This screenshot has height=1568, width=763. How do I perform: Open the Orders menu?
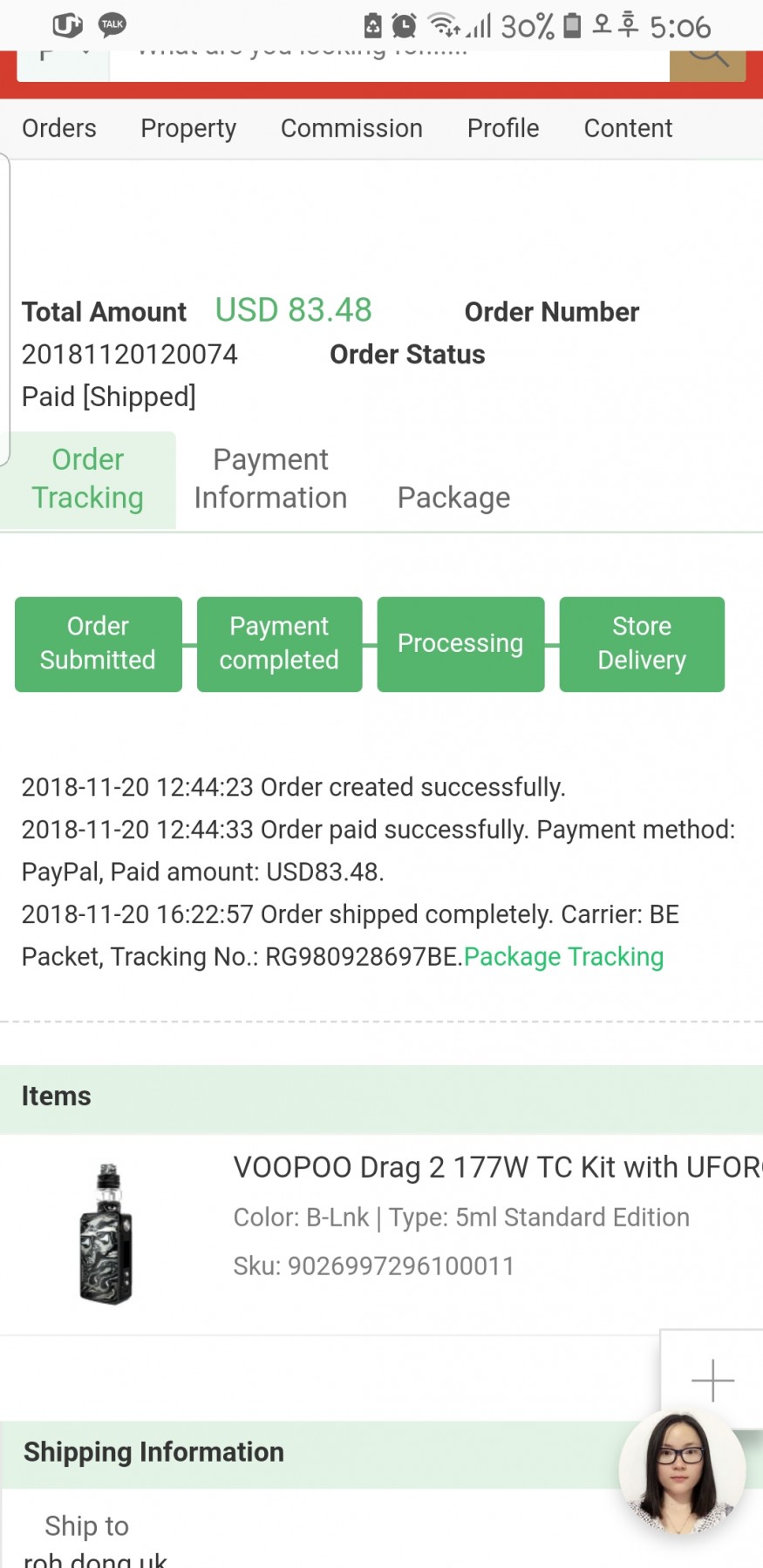click(x=59, y=128)
